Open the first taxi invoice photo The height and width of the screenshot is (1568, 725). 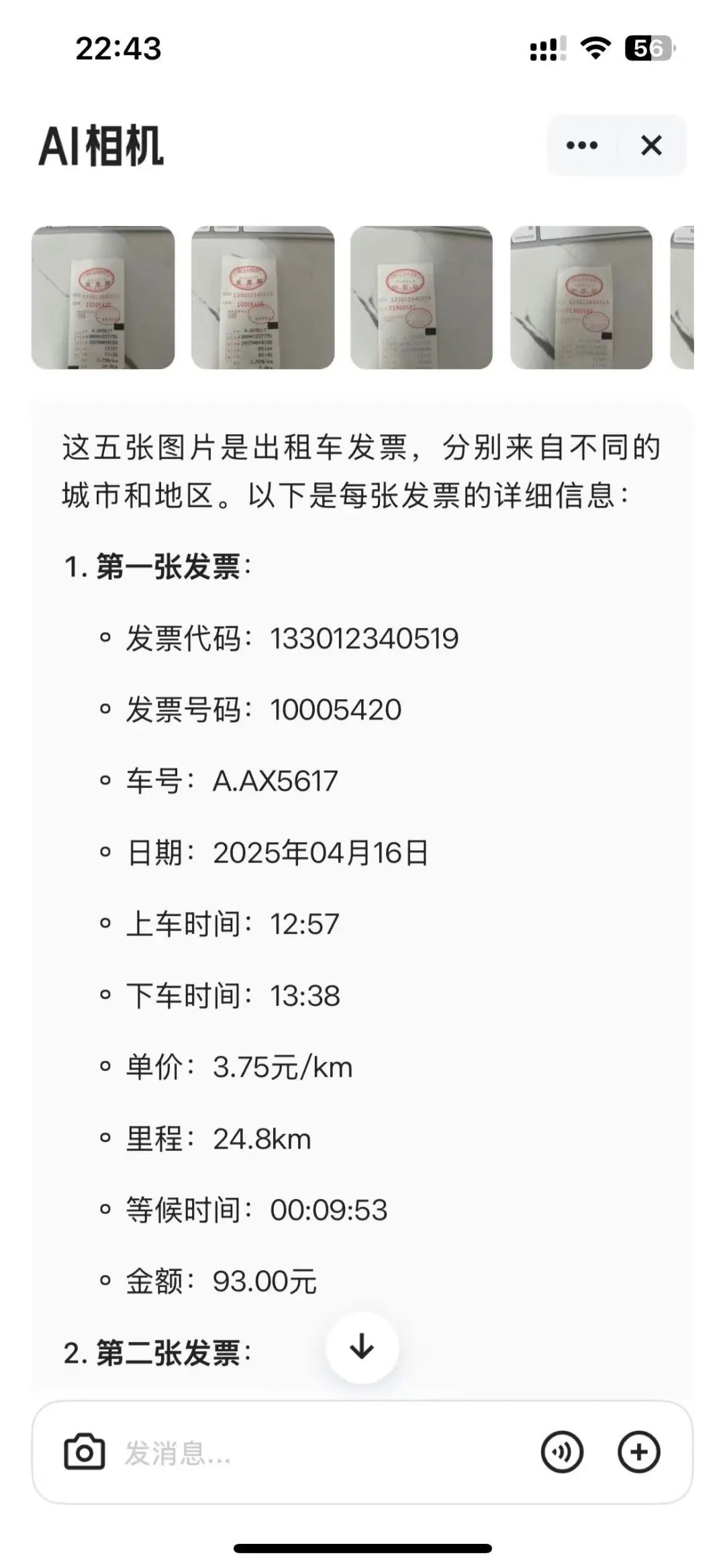click(103, 297)
